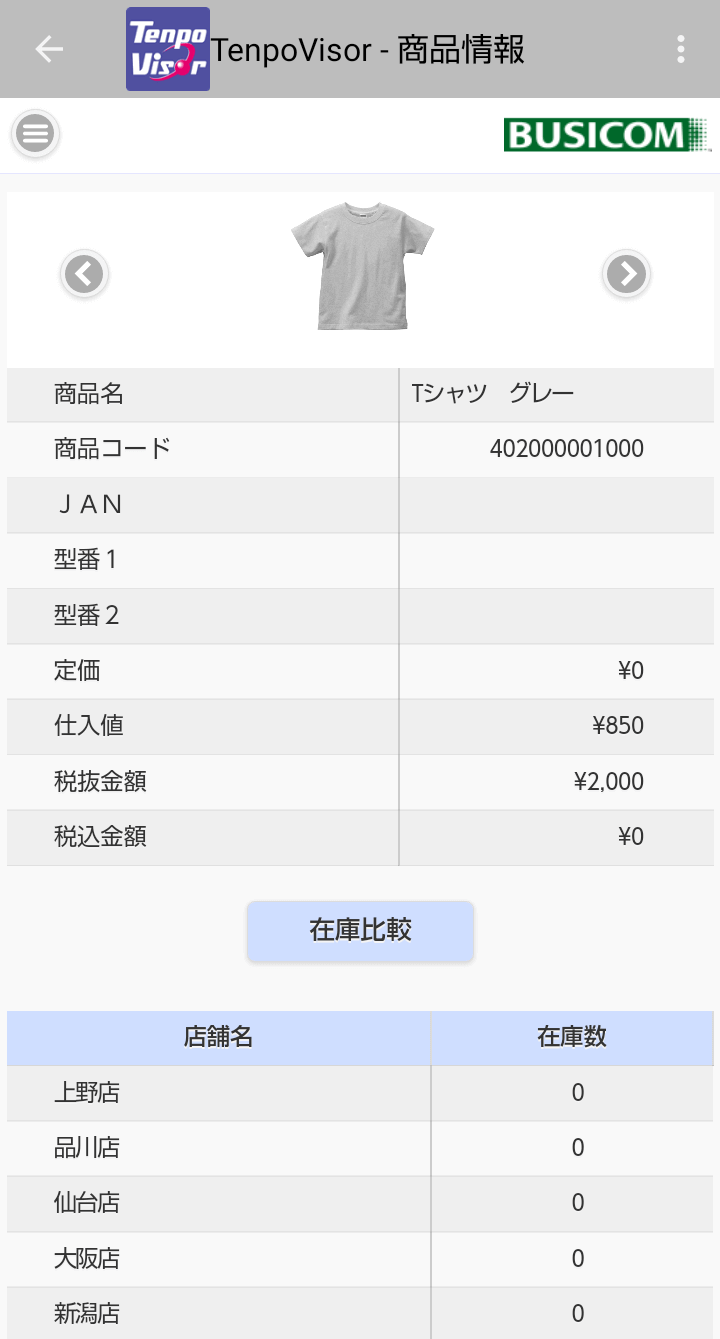720x1339 pixels.
Task: Open the hamburger drawer menu
Action: pyautogui.click(x=36, y=133)
